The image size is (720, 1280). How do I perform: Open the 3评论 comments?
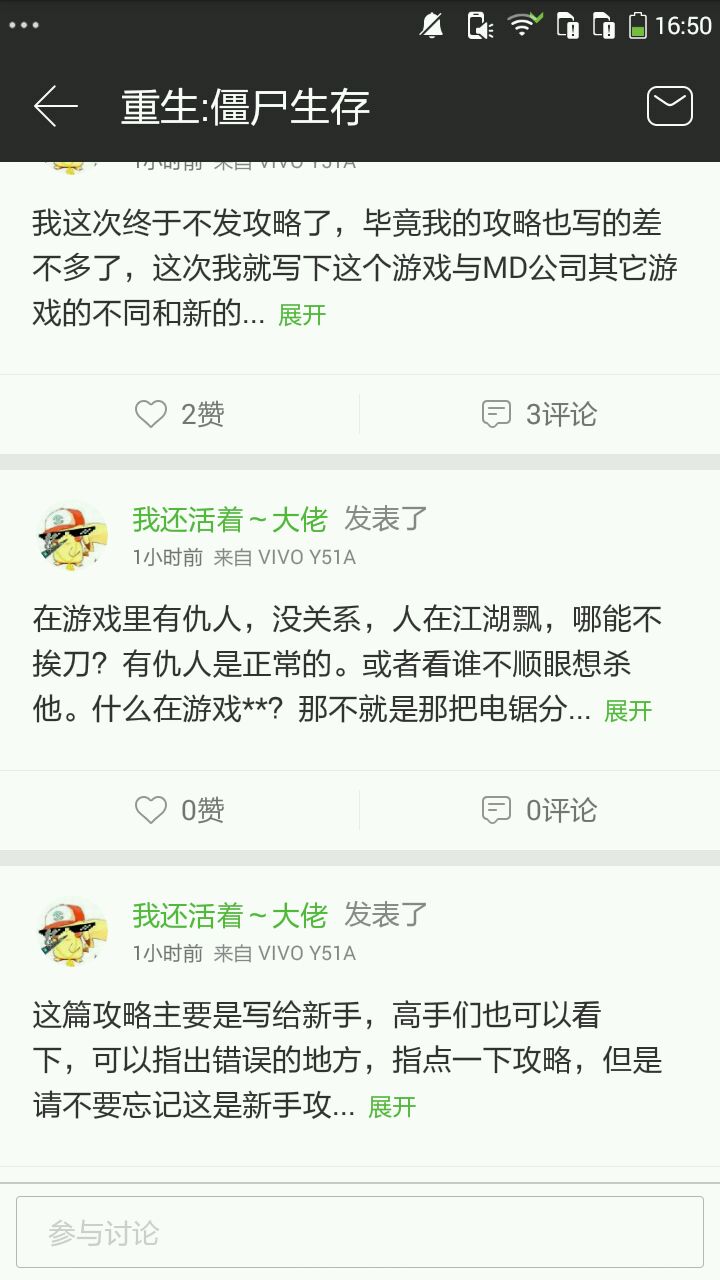539,414
